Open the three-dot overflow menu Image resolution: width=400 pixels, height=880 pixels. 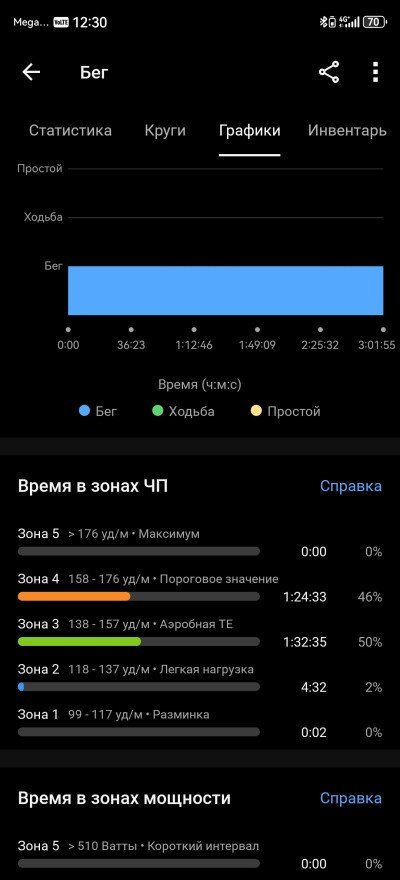tap(375, 72)
